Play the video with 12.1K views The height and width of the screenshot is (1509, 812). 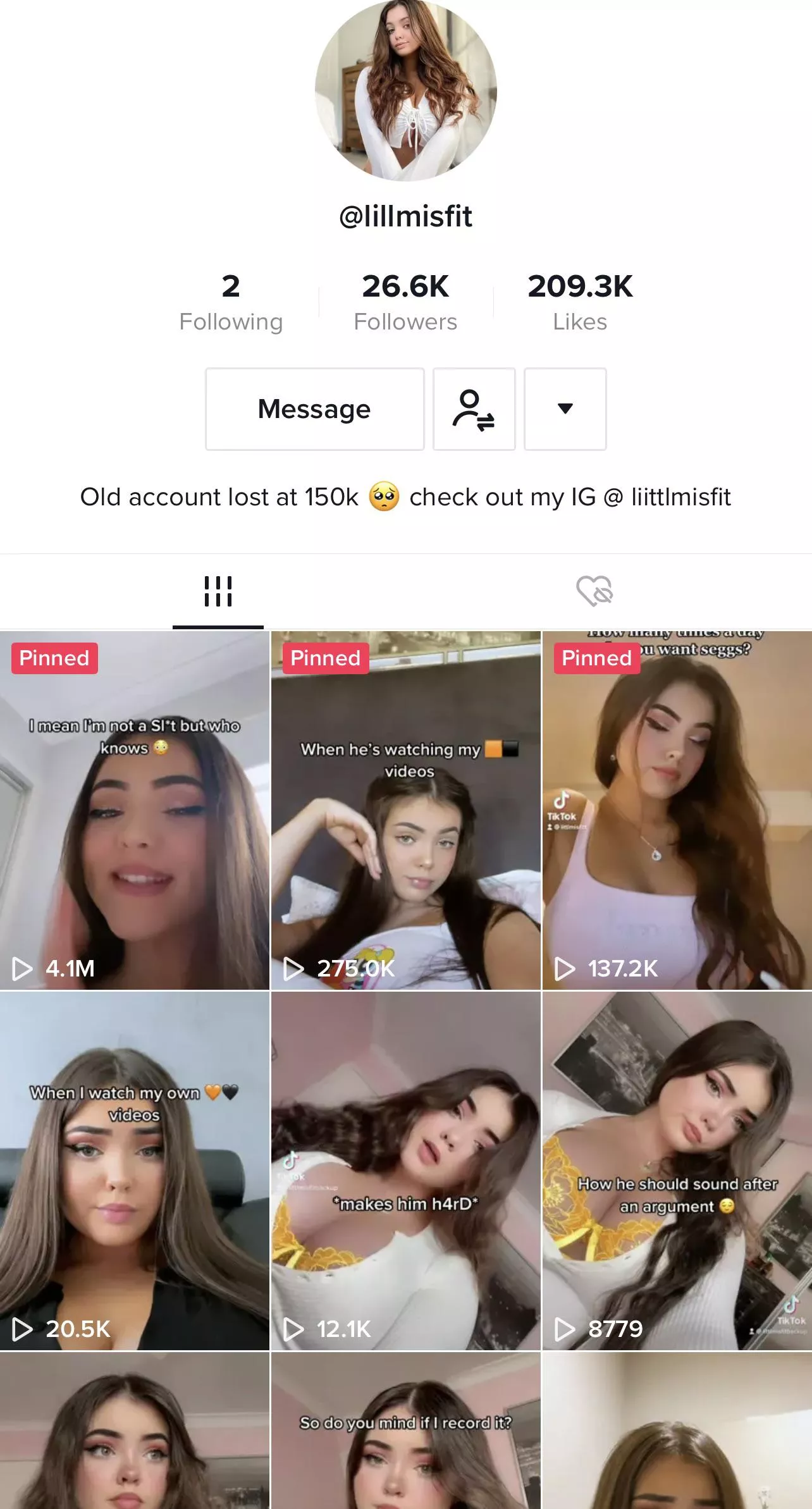tap(406, 1171)
